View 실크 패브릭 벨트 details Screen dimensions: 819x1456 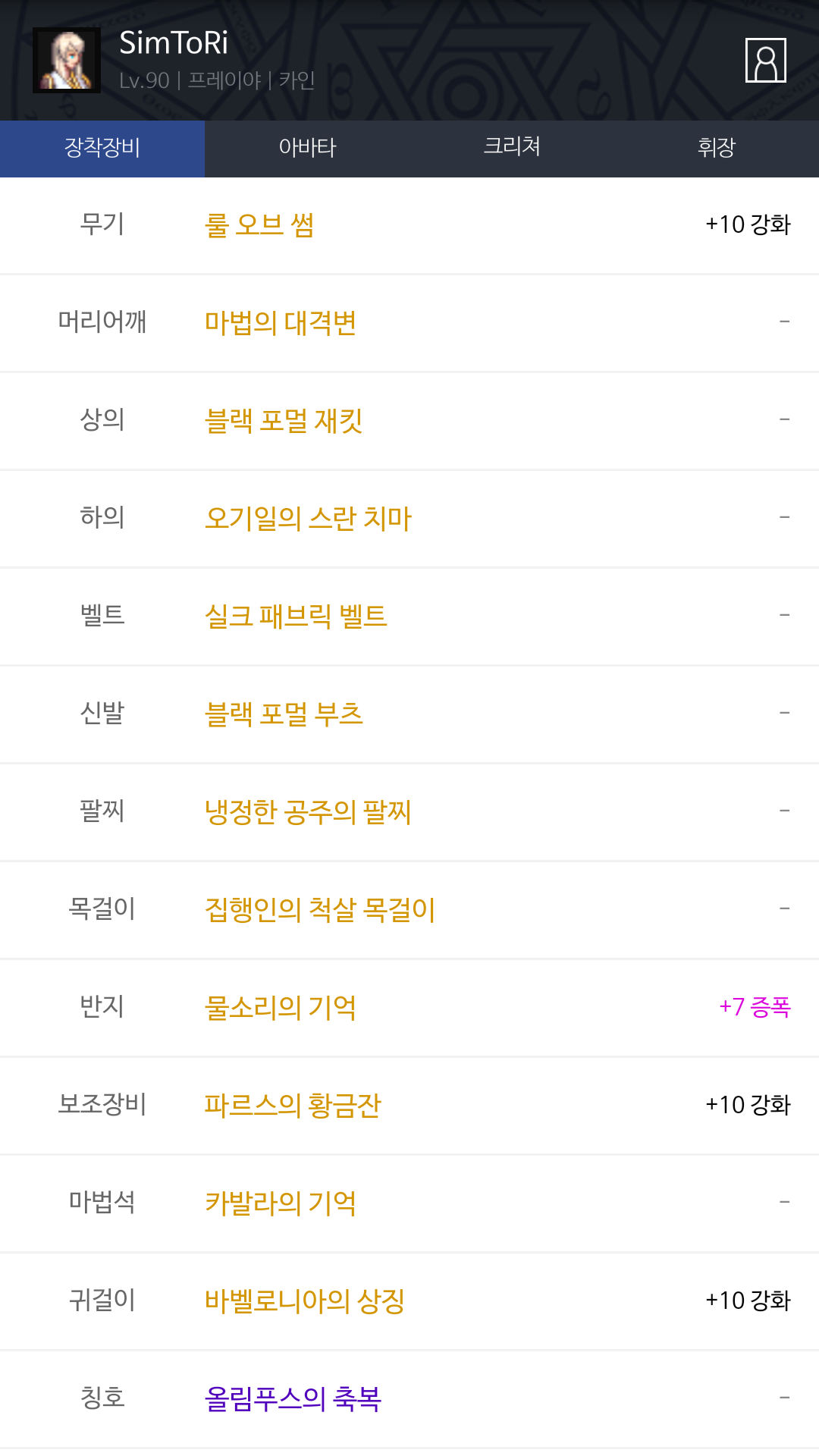point(296,617)
